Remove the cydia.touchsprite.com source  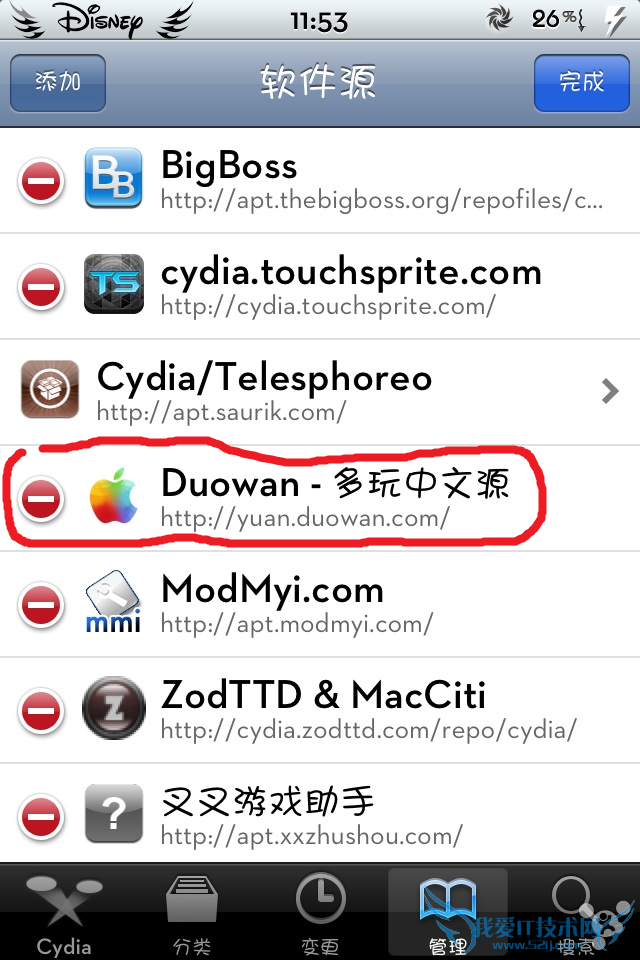[x=41, y=287]
